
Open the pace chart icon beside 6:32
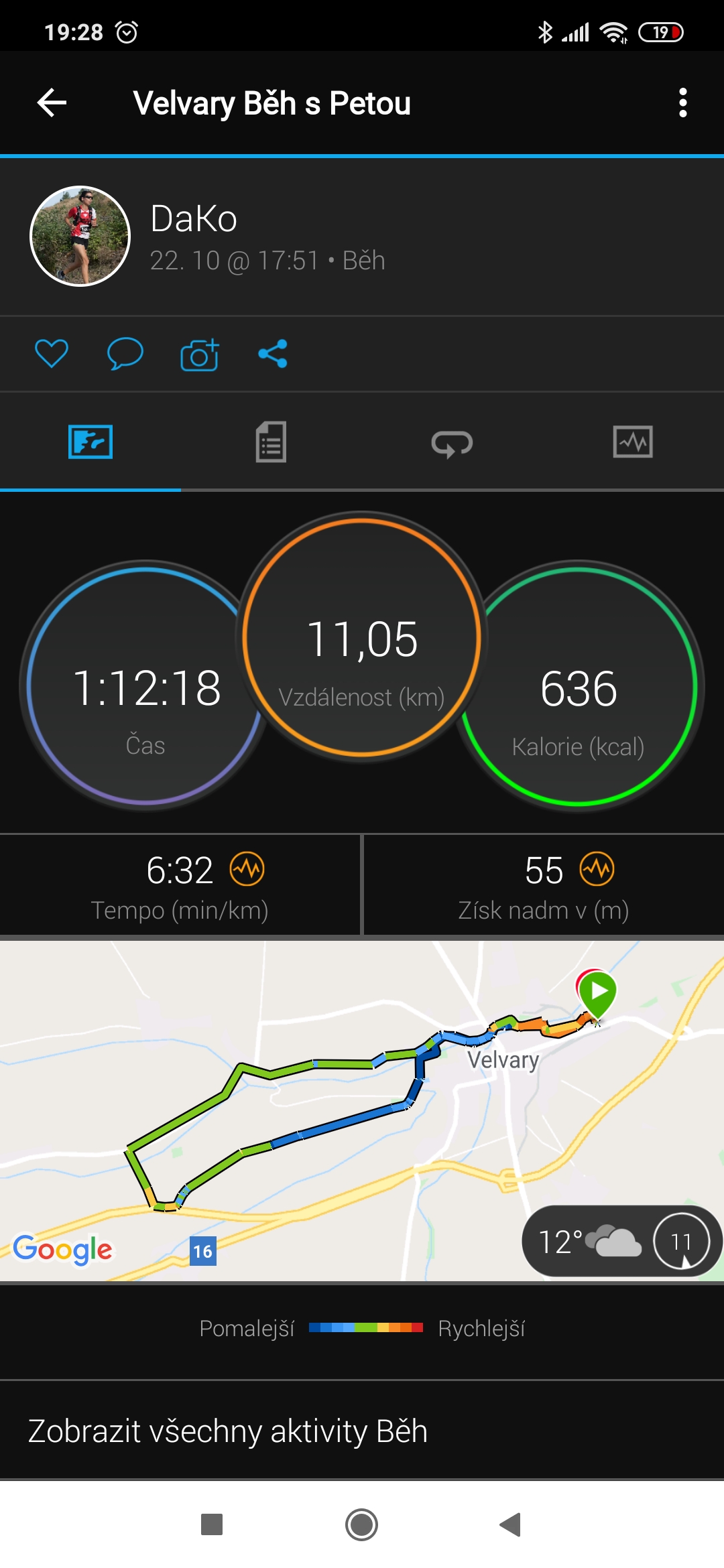point(247,869)
